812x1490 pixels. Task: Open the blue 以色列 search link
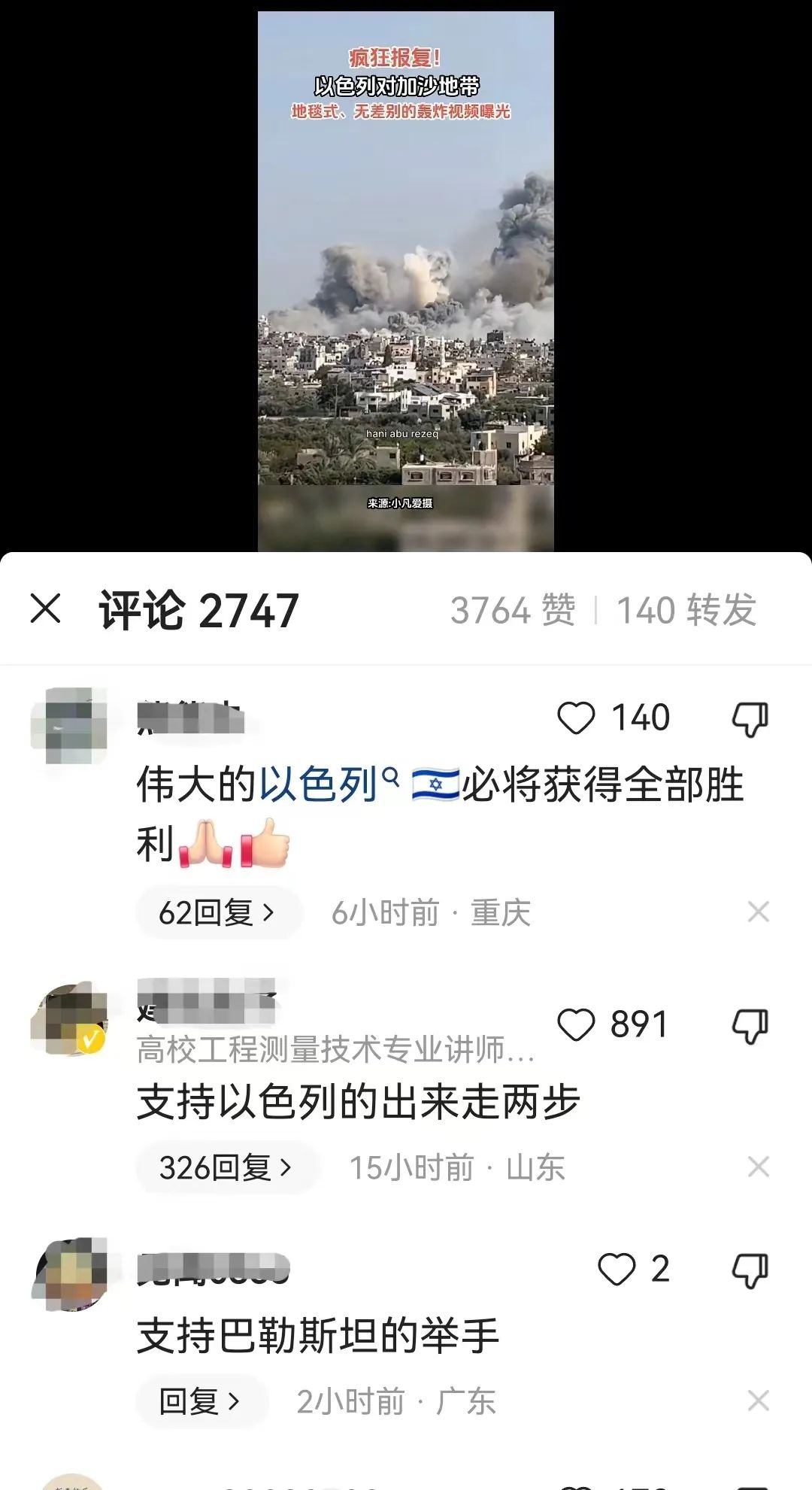329,785
